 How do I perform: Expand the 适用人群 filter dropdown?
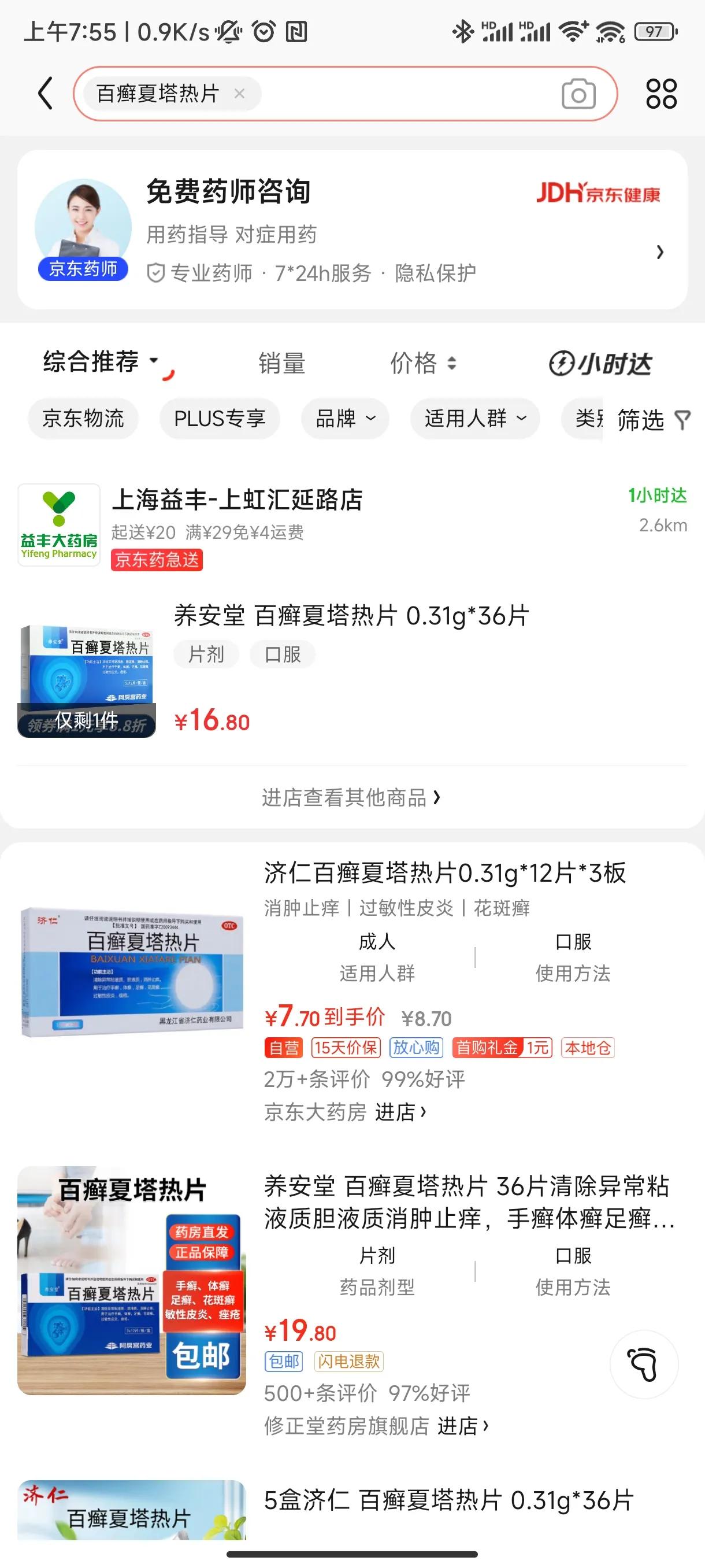coord(475,419)
